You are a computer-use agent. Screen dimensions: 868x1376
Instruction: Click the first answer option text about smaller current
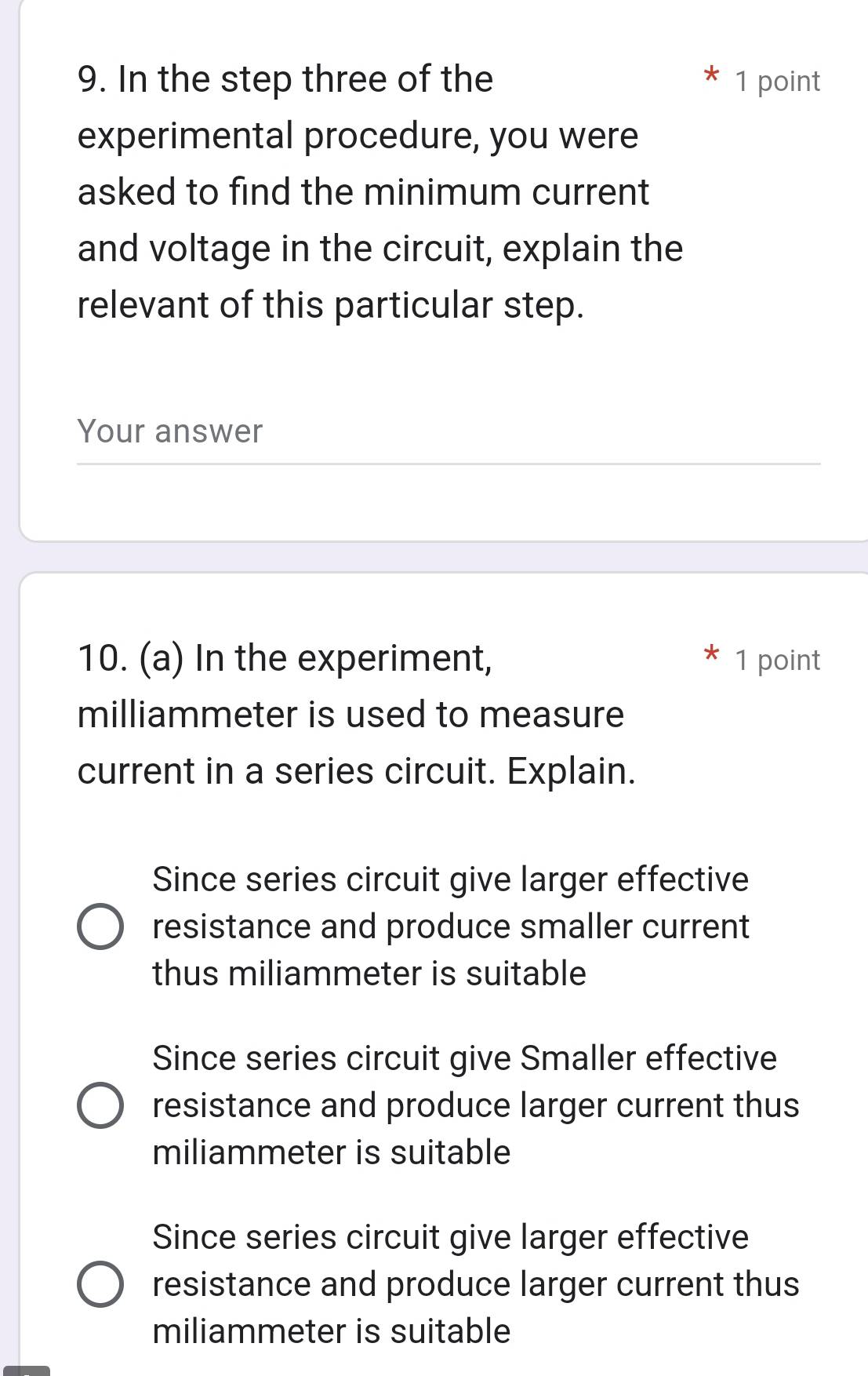(x=450, y=926)
